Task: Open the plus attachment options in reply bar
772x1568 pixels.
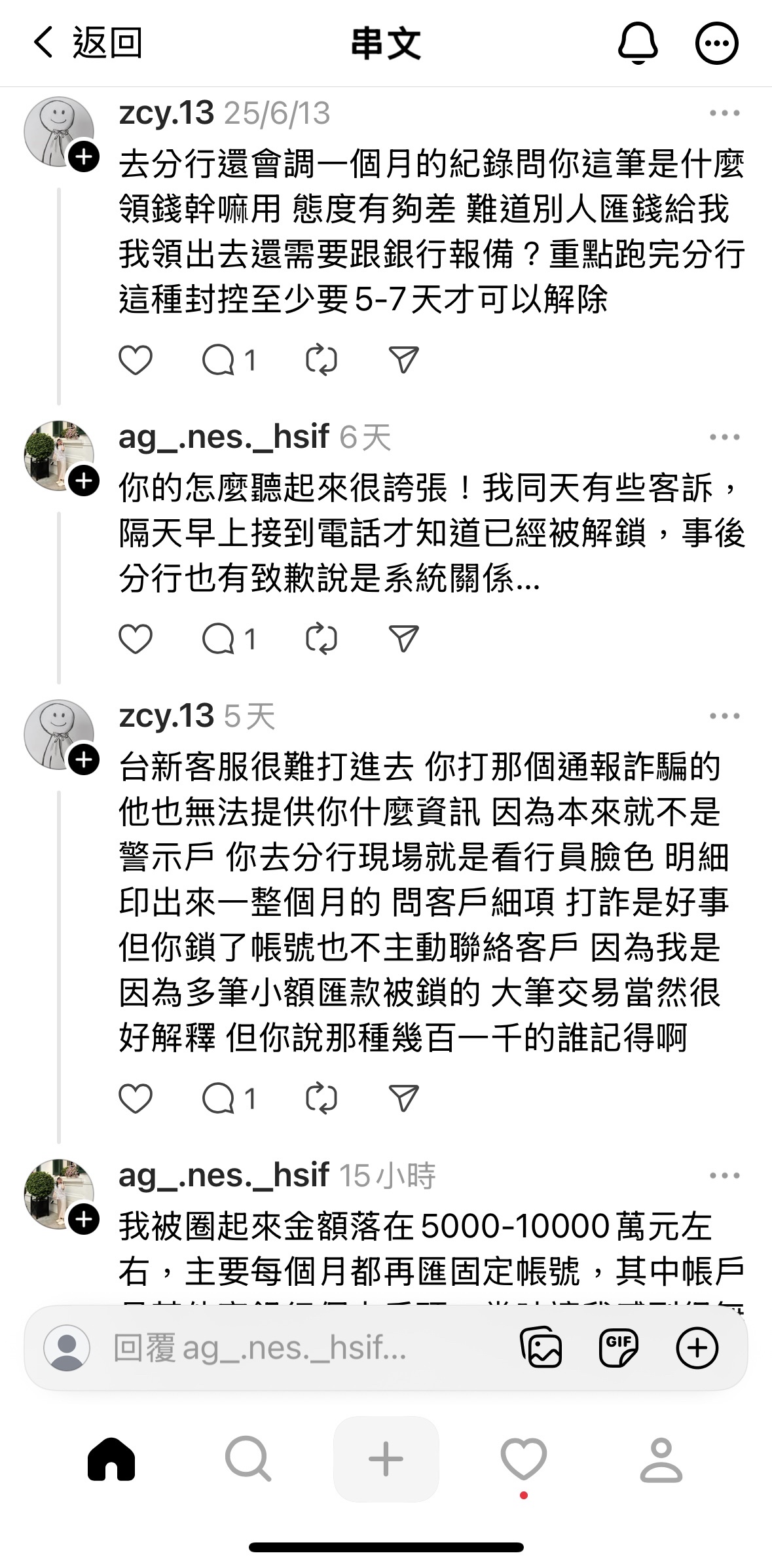Action: click(x=697, y=1348)
